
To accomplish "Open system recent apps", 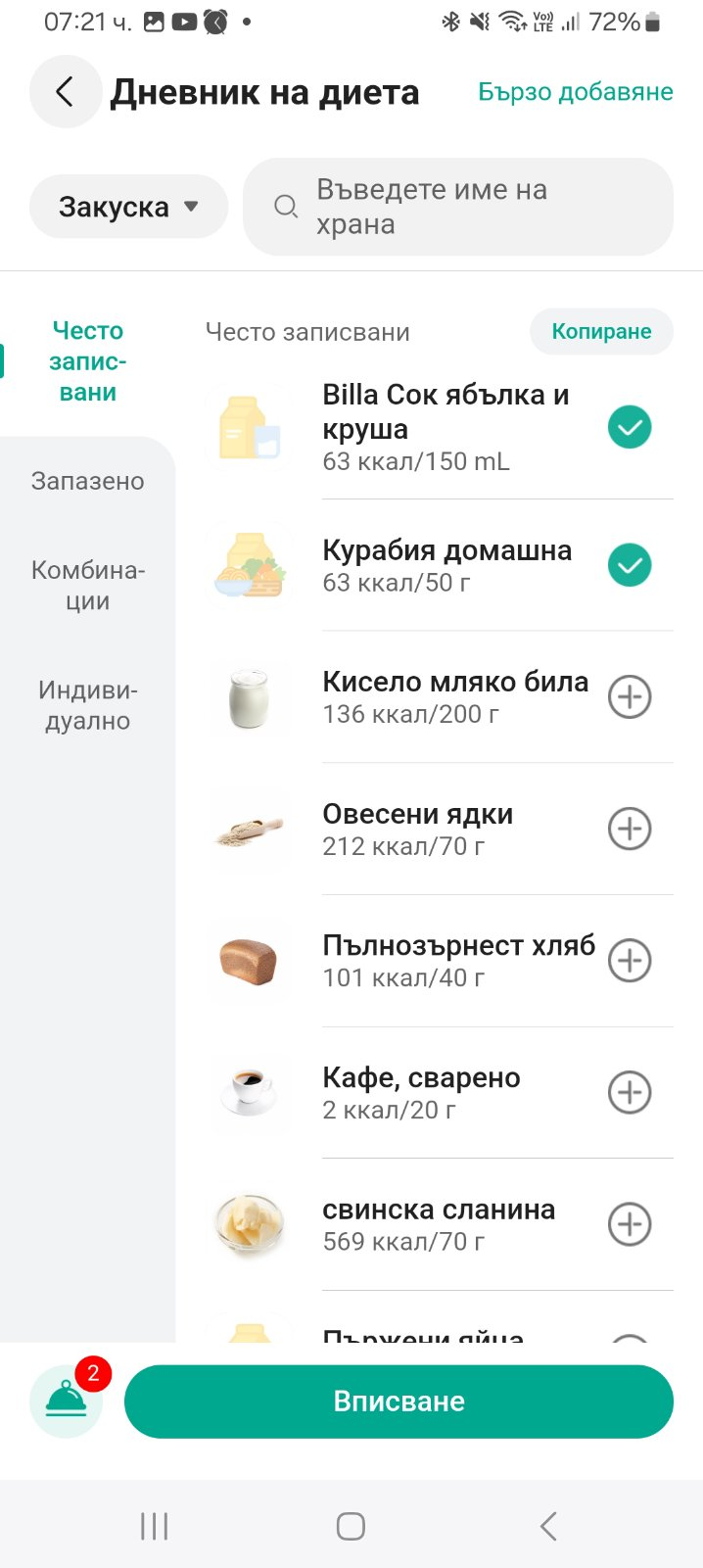I will tap(154, 1526).
